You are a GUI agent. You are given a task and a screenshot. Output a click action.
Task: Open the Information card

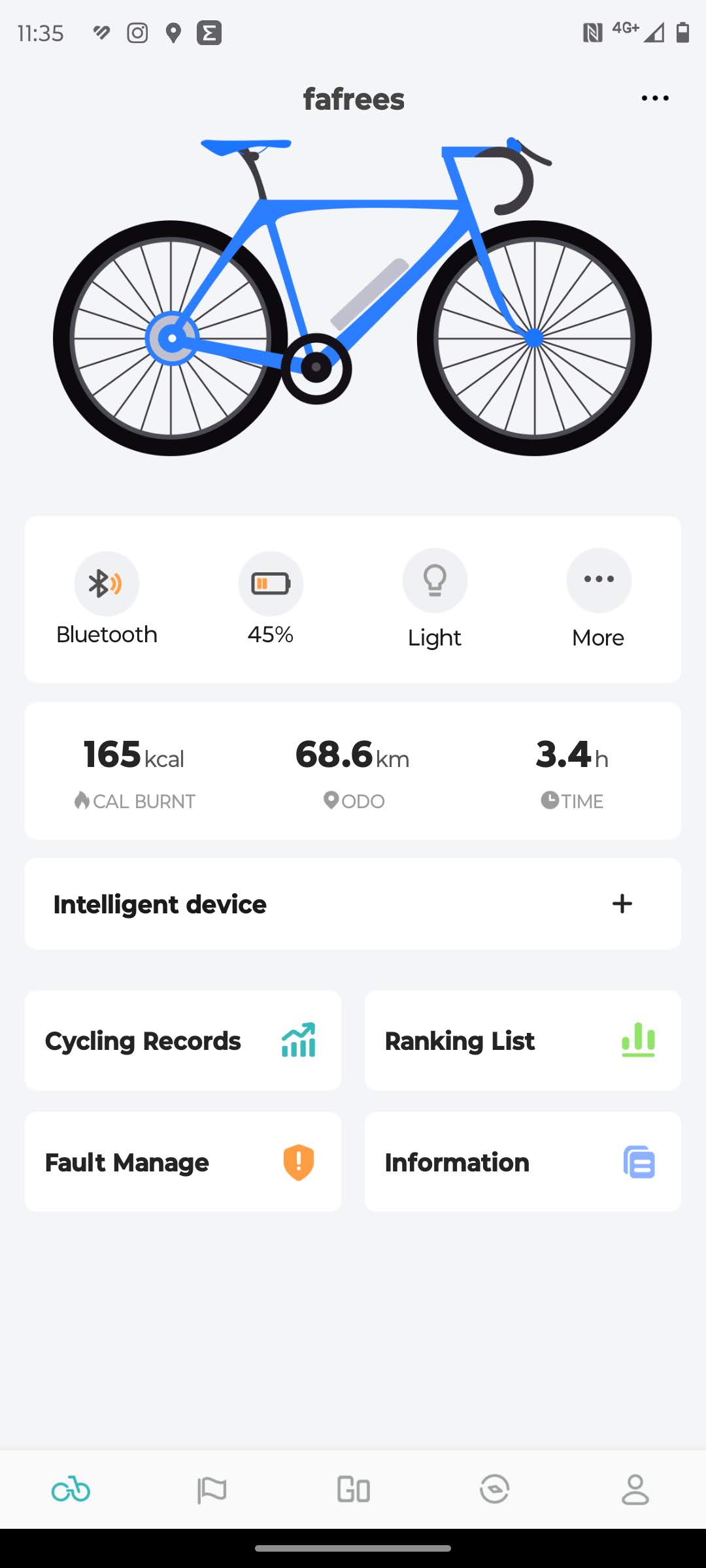click(x=522, y=1162)
